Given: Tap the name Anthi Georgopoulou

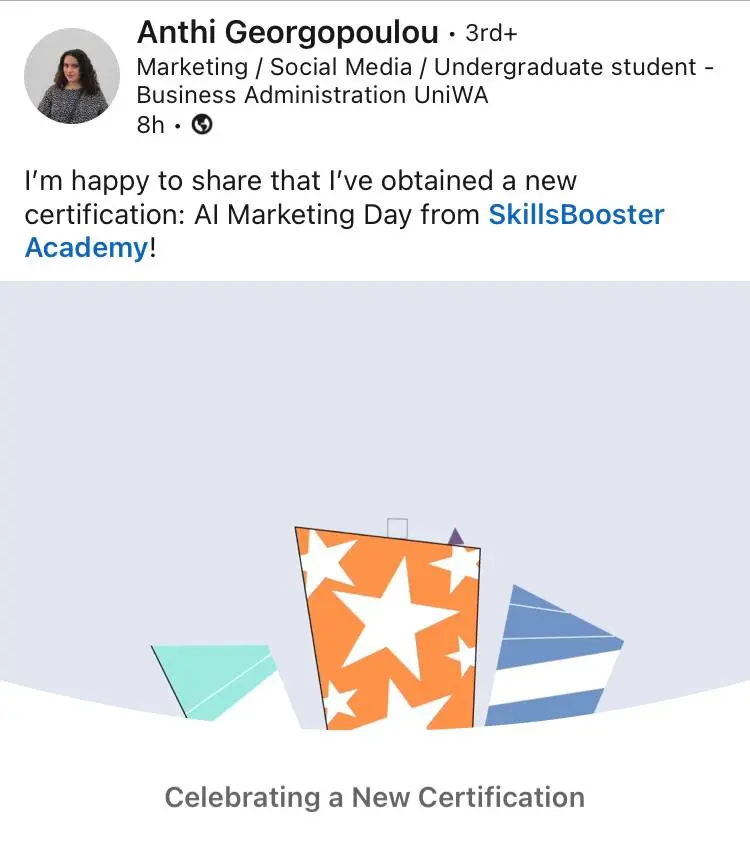Looking at the screenshot, I should [x=287, y=33].
